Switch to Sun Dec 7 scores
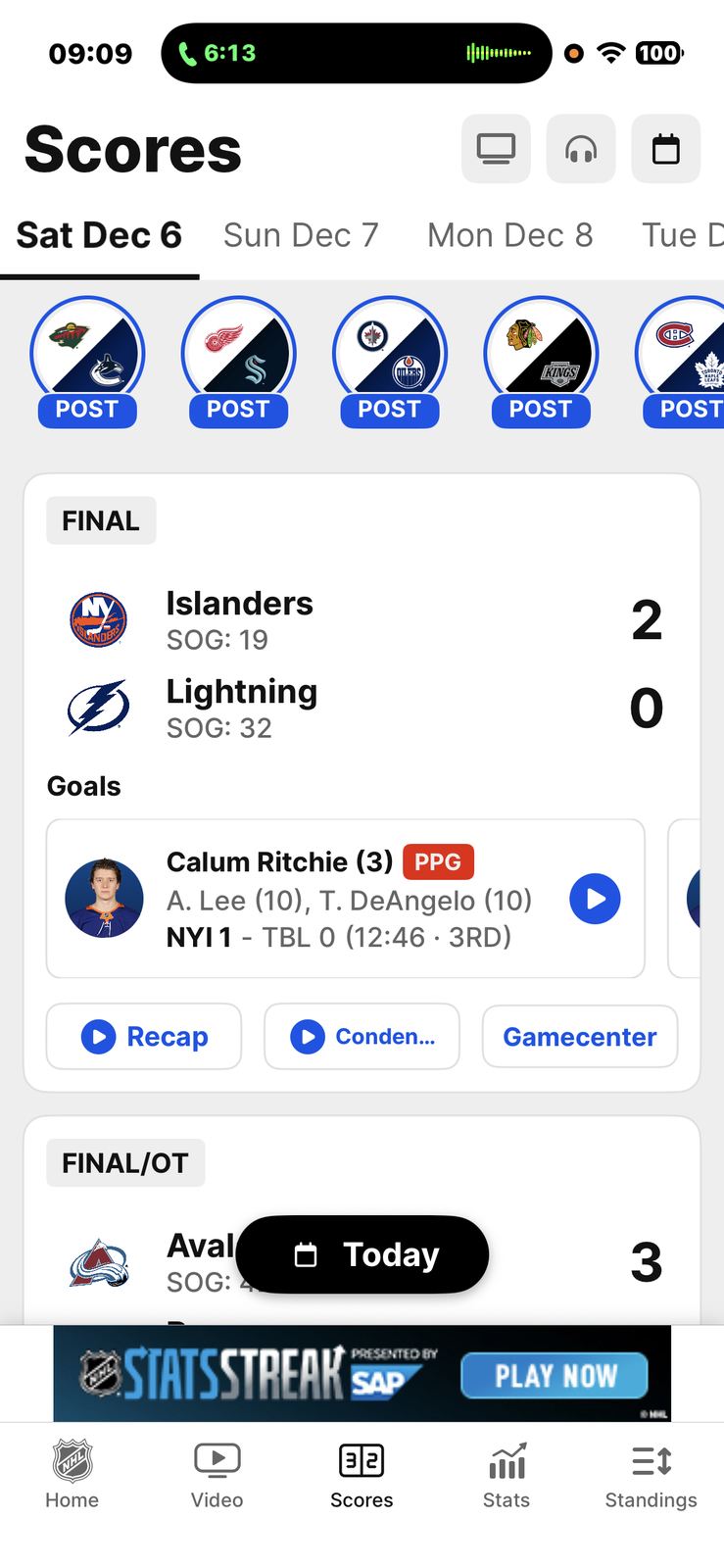Screen dimensions: 724x1568 pos(301,235)
